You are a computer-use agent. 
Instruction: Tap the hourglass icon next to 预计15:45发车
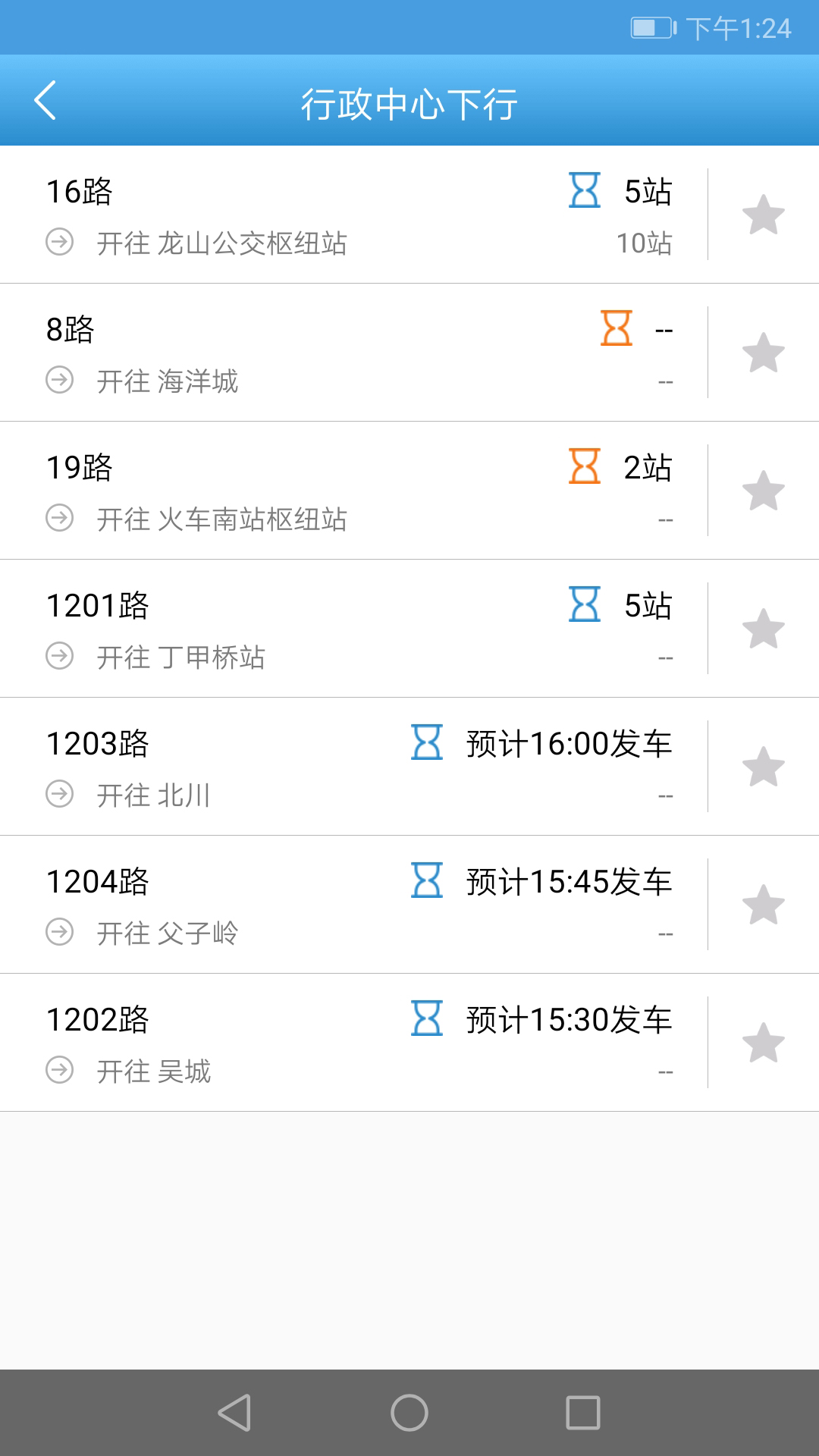point(427,882)
